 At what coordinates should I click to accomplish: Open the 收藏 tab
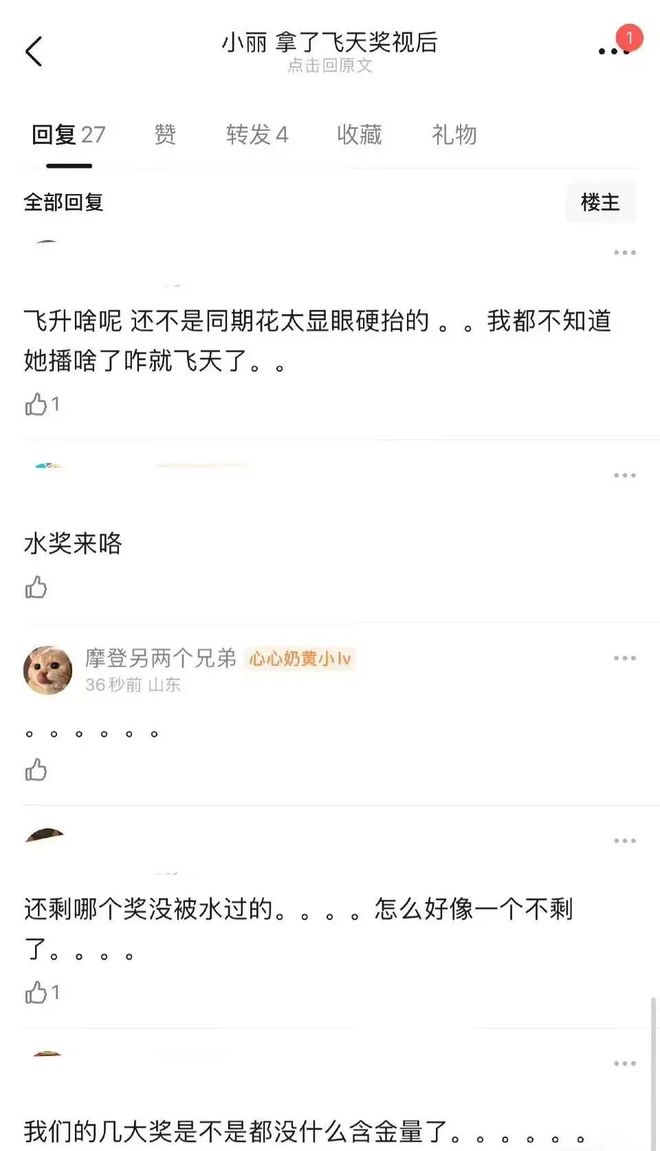[359, 135]
